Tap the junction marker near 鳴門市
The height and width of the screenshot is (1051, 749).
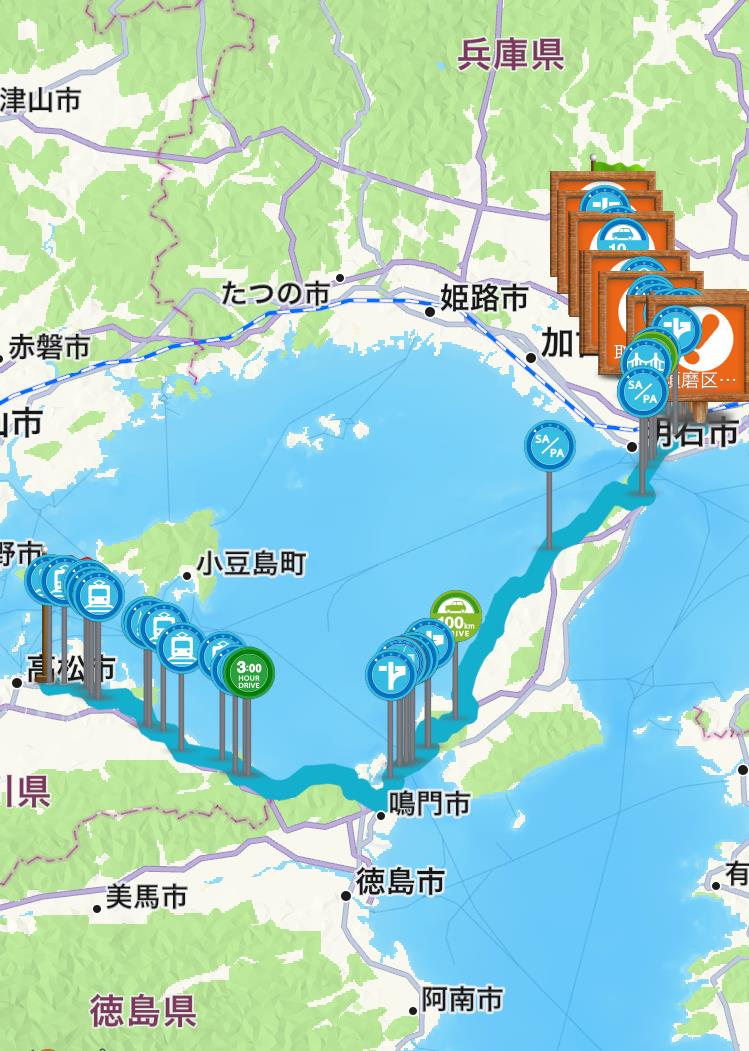tap(391, 675)
